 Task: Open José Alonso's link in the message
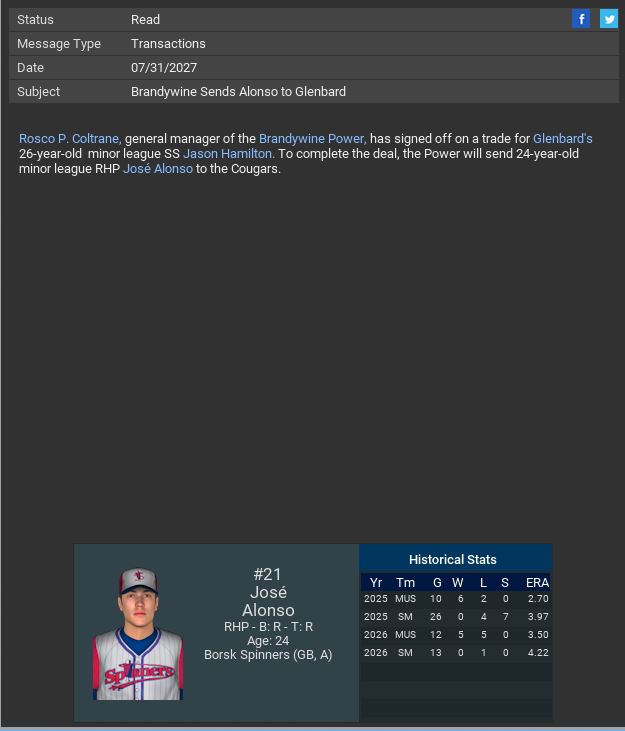point(158,169)
